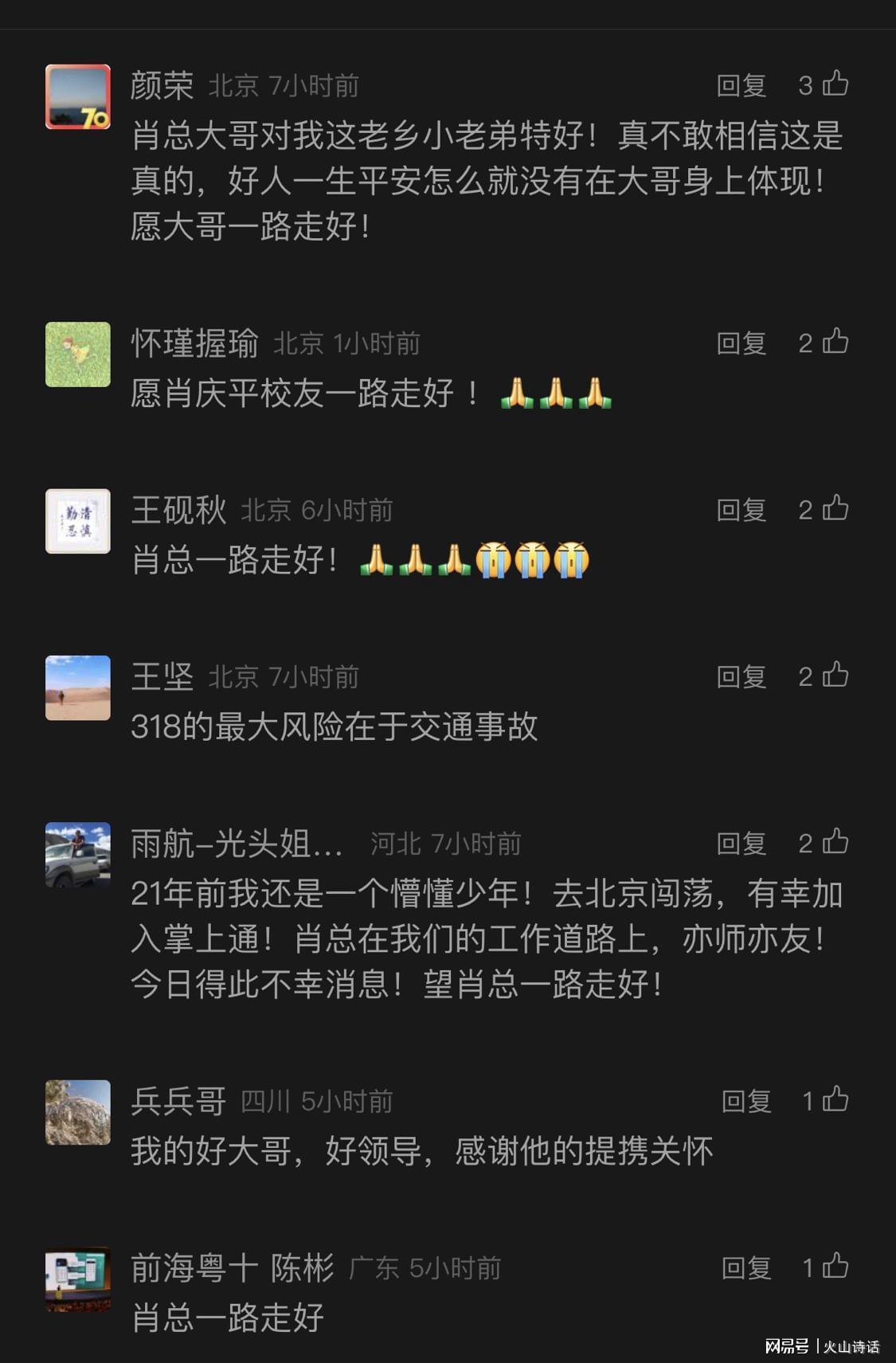The height and width of the screenshot is (1363, 896).
Task: Like 王坚's comment about 318
Action: pyautogui.click(x=835, y=675)
